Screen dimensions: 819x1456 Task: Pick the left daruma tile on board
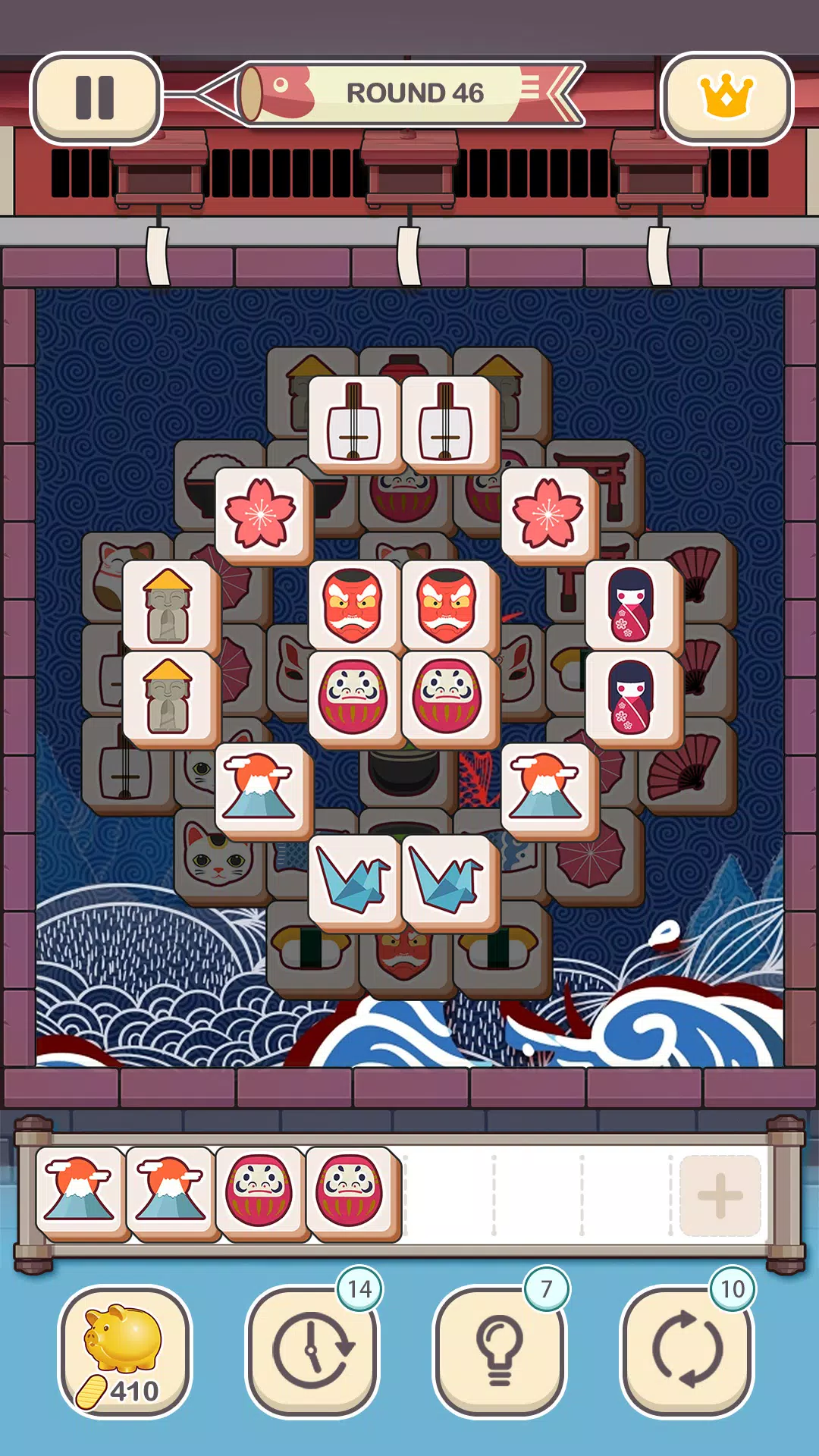point(353,698)
